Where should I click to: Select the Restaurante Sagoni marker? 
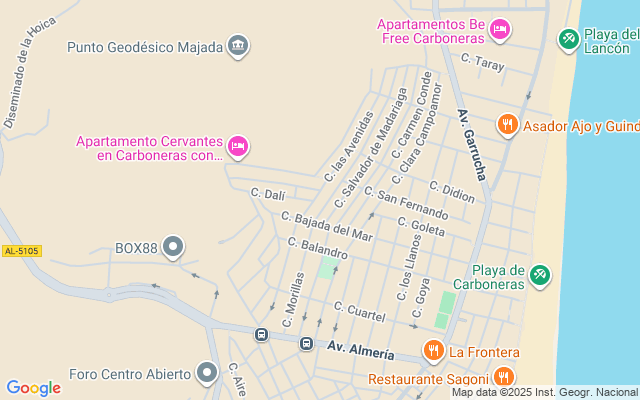click(x=502, y=378)
